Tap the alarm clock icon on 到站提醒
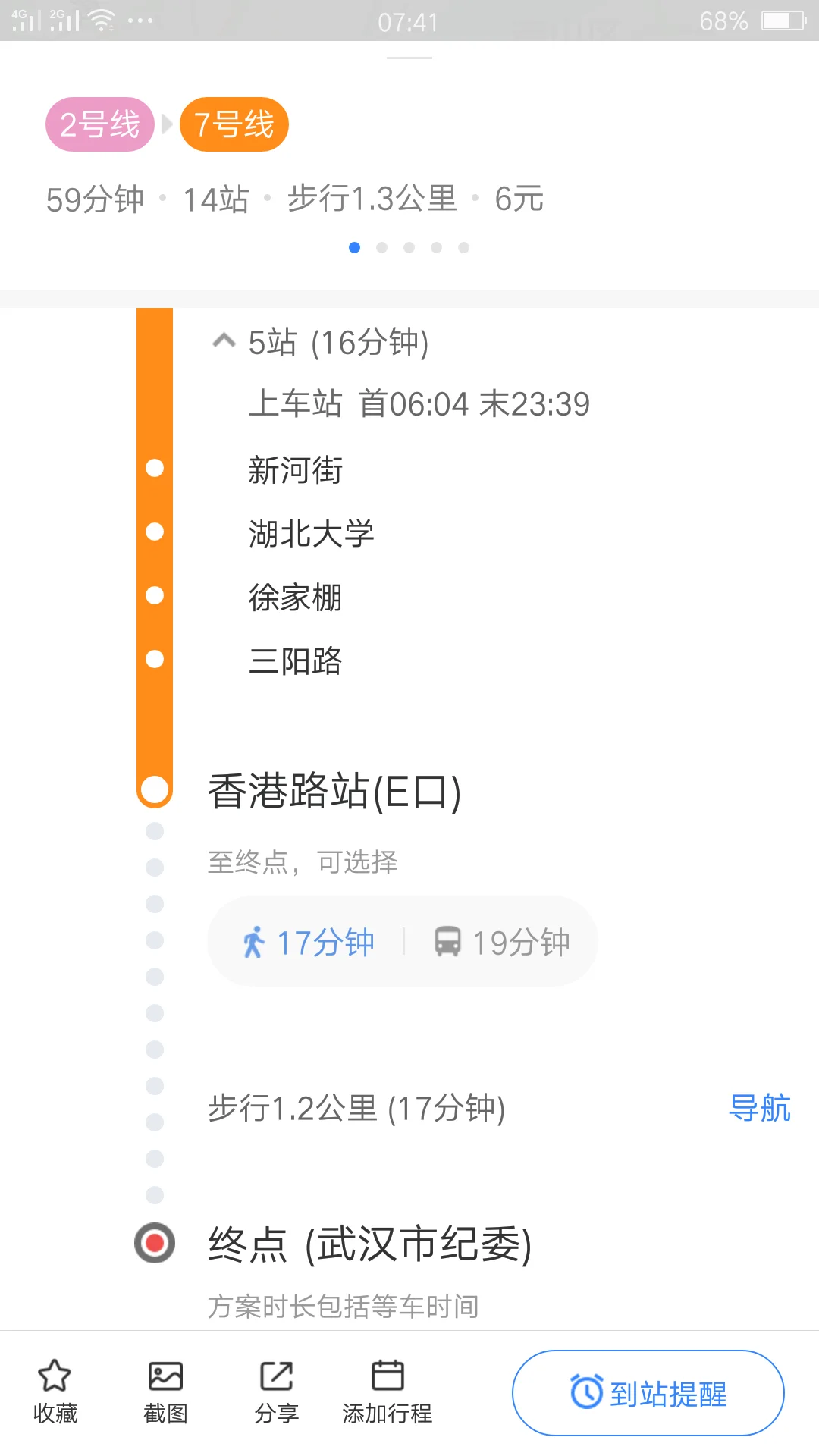The image size is (819, 1456). (x=585, y=1392)
